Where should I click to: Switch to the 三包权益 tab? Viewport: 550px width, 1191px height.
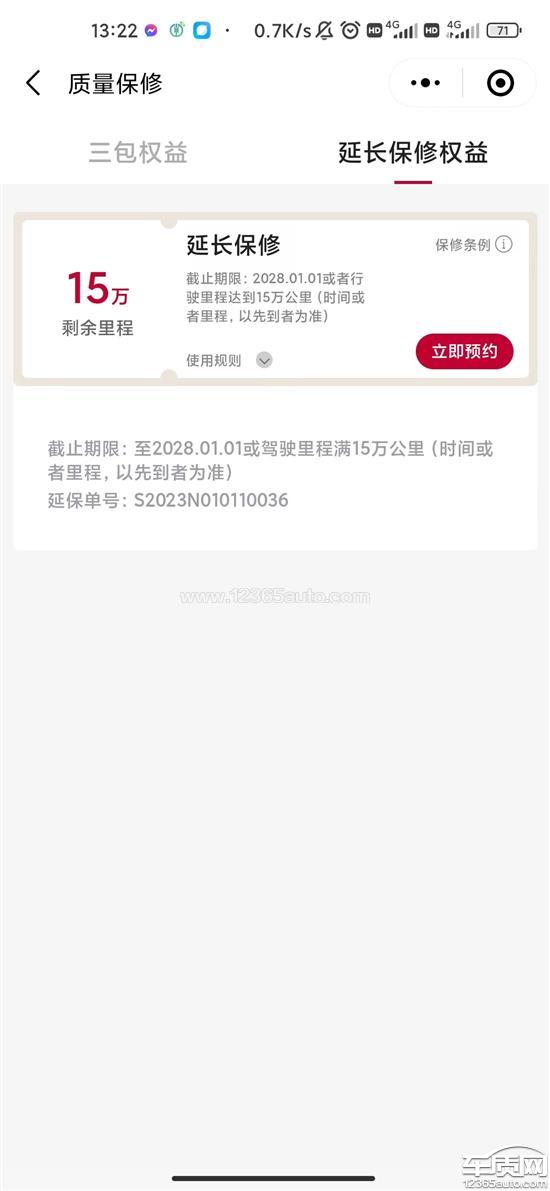coord(138,153)
